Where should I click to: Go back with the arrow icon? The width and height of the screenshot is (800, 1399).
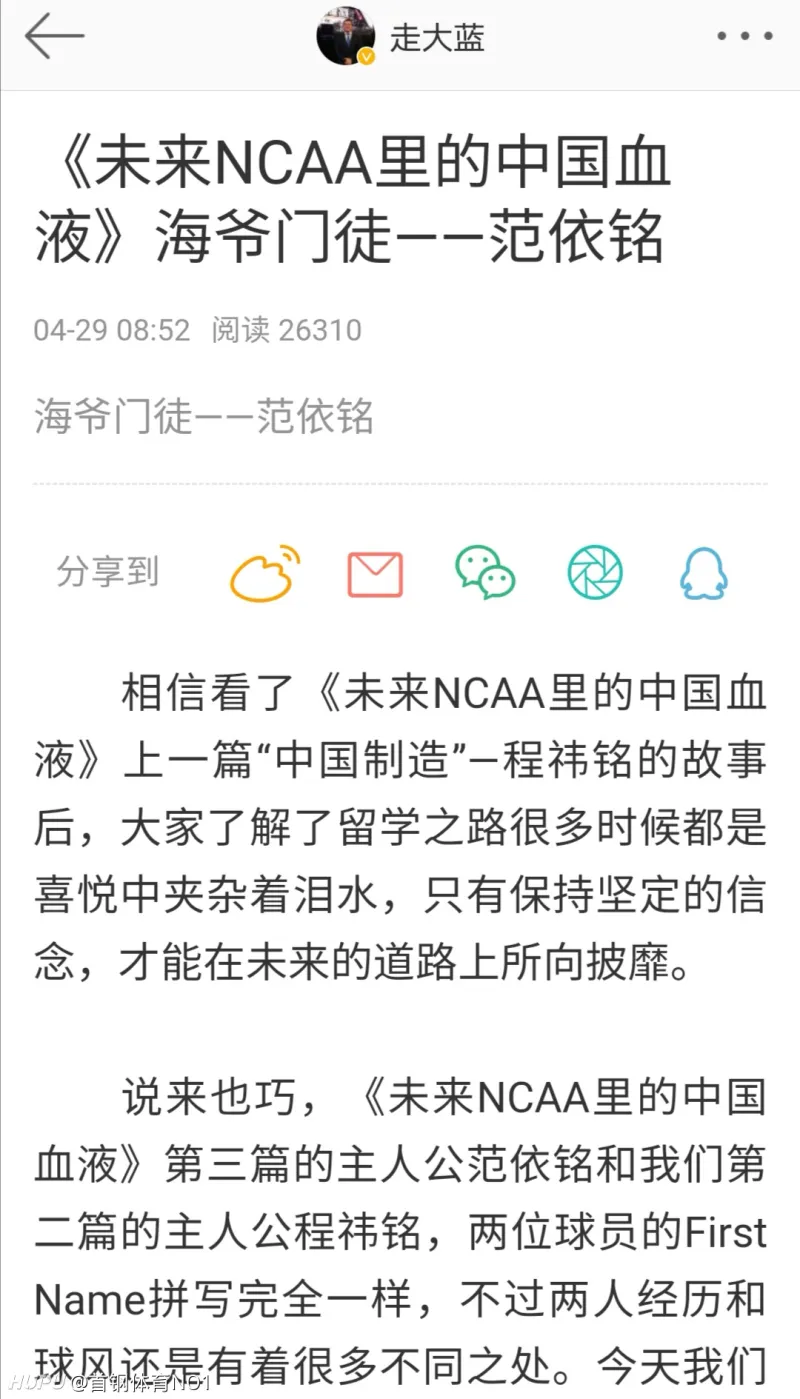[54, 38]
